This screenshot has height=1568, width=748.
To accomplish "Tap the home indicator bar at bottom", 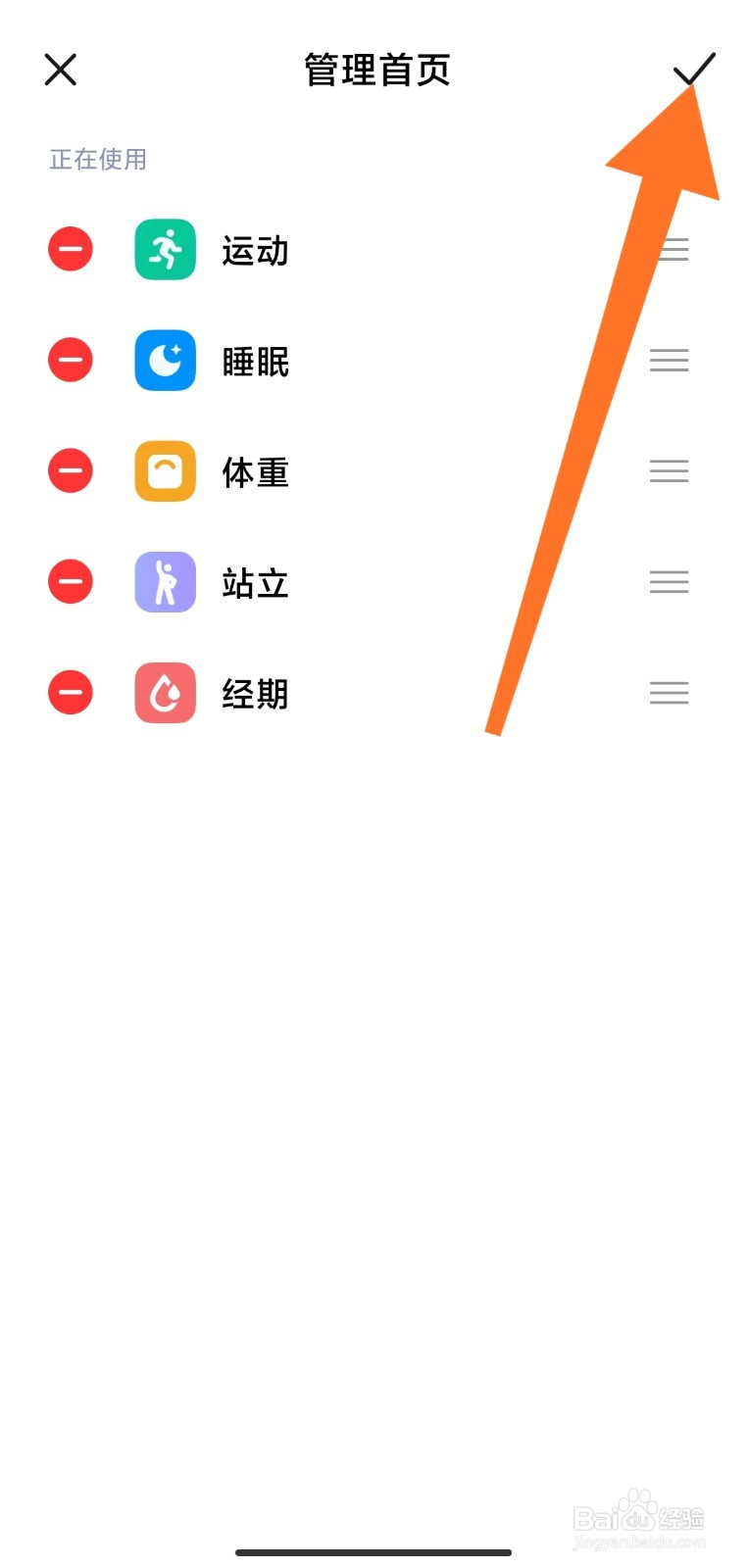I will pyautogui.click(x=374, y=1552).
